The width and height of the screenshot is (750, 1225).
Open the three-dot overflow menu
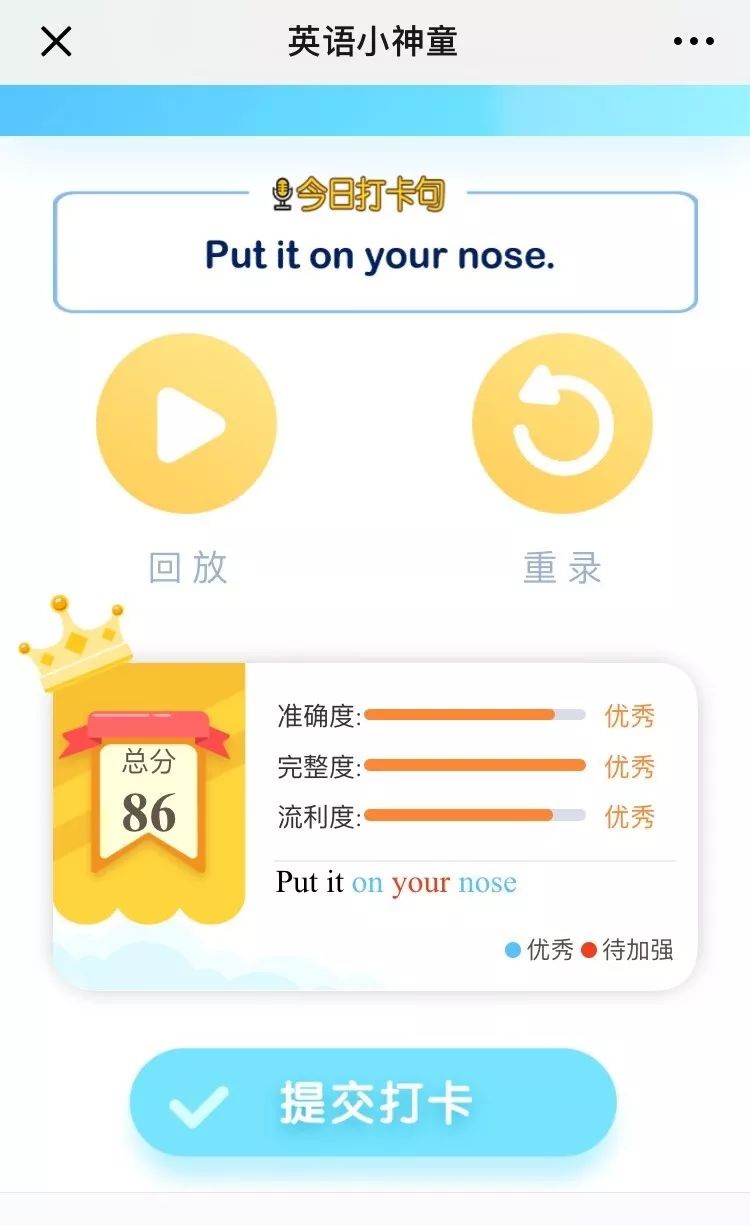tap(693, 42)
